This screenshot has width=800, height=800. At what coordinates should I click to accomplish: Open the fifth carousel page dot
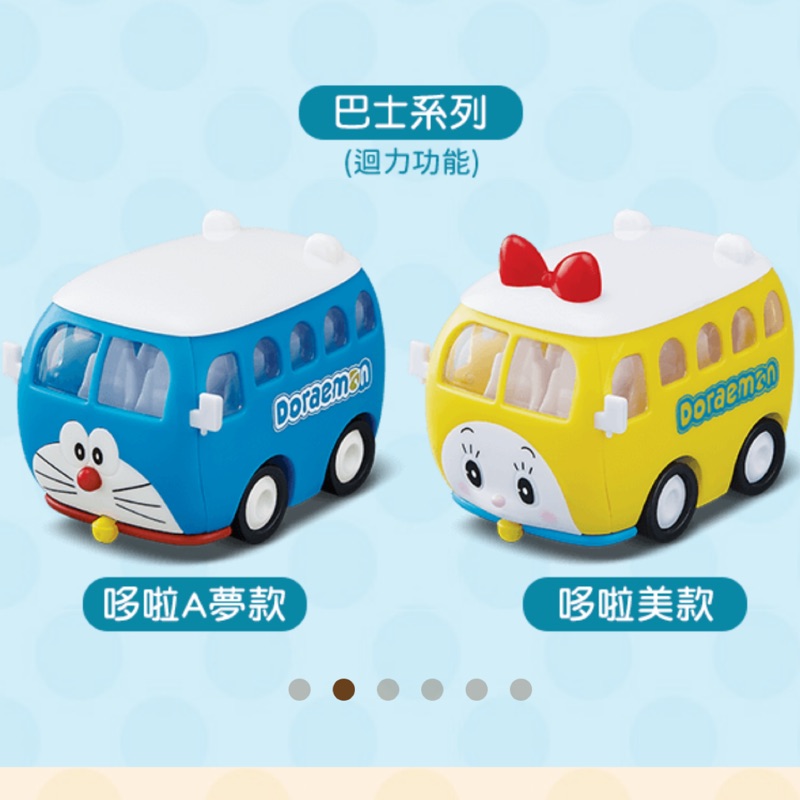477,690
